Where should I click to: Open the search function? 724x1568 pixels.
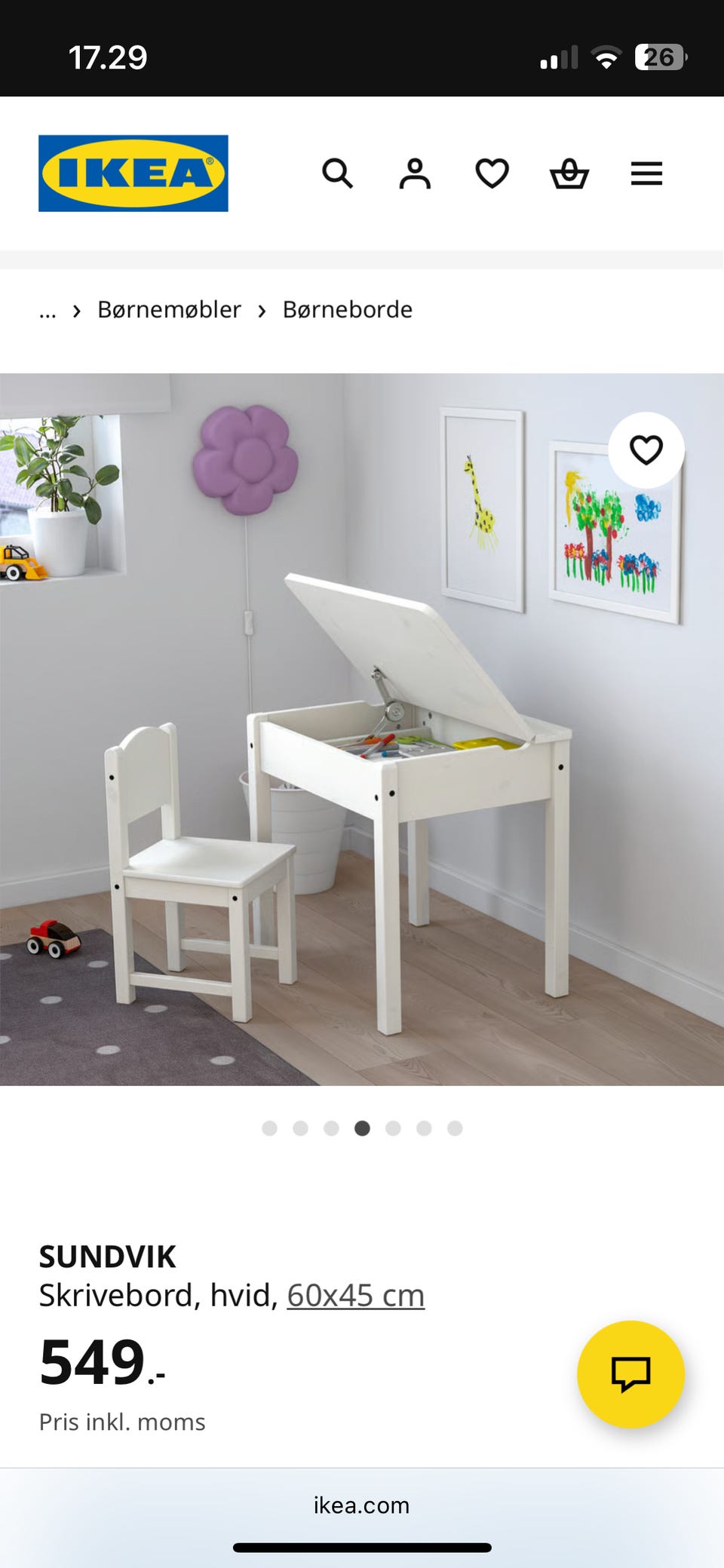pos(337,173)
